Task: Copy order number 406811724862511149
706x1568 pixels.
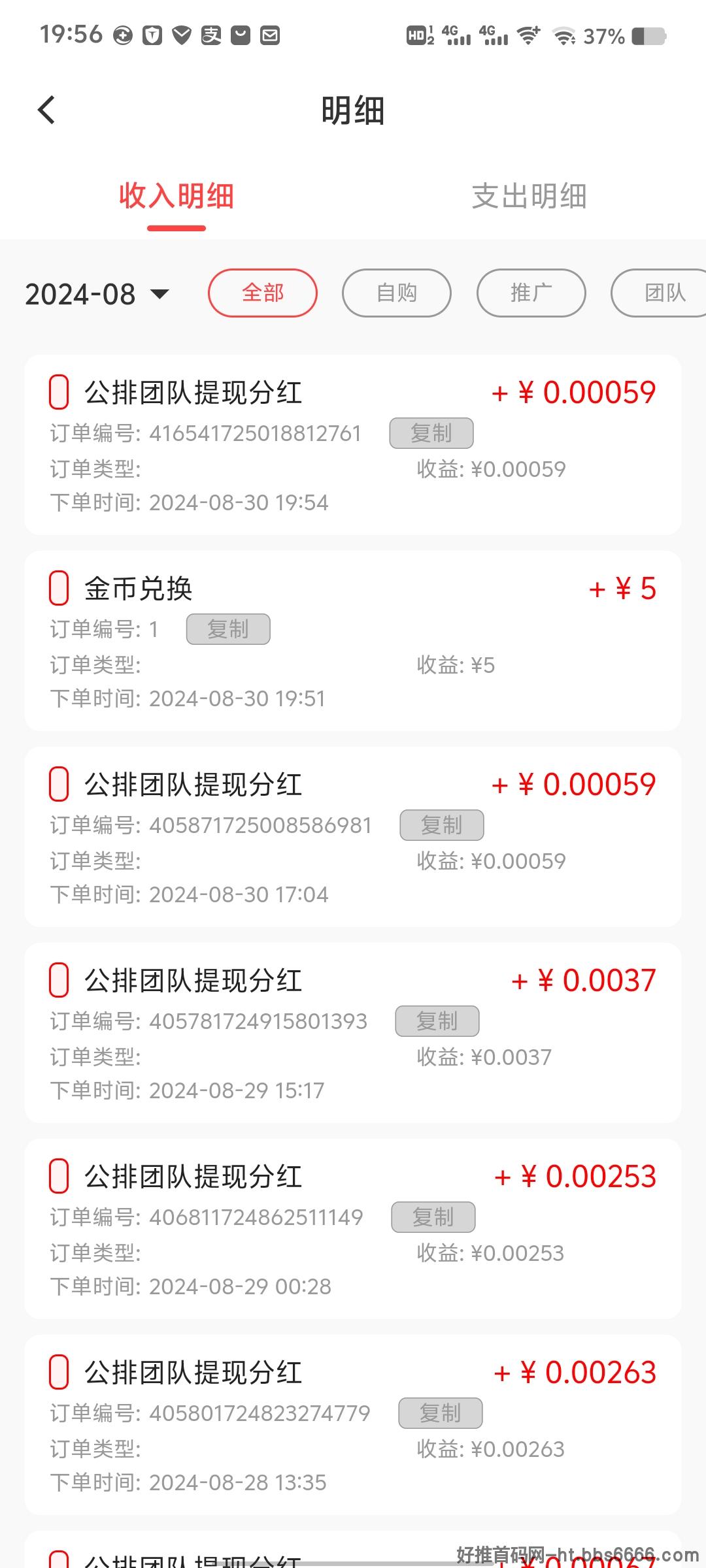Action: 433,1217
